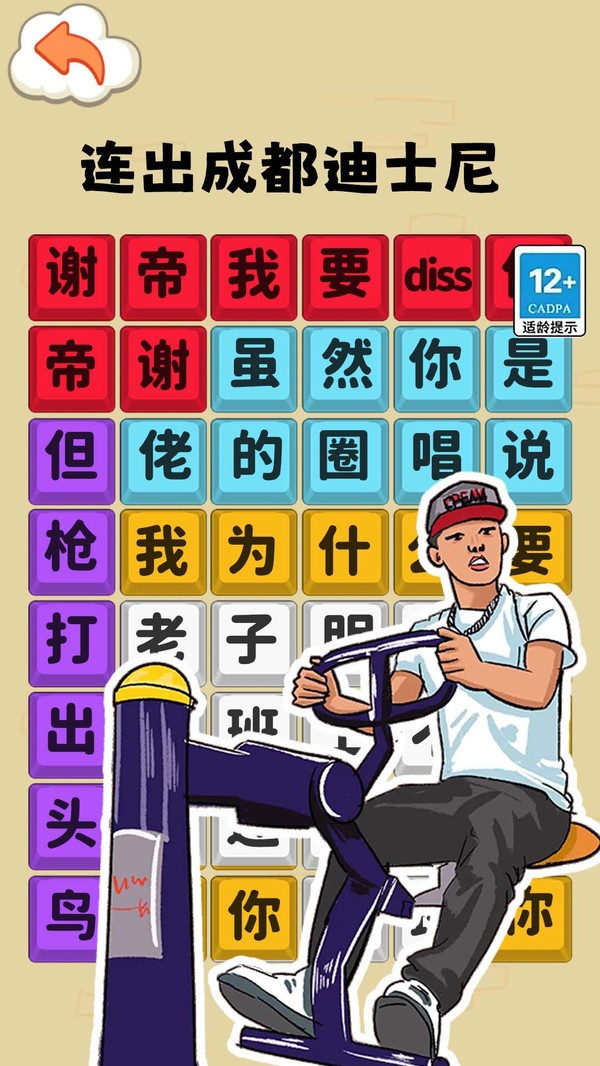Tap the purple 但 tile
This screenshot has height=1066, width=600.
pyautogui.click(x=71, y=460)
